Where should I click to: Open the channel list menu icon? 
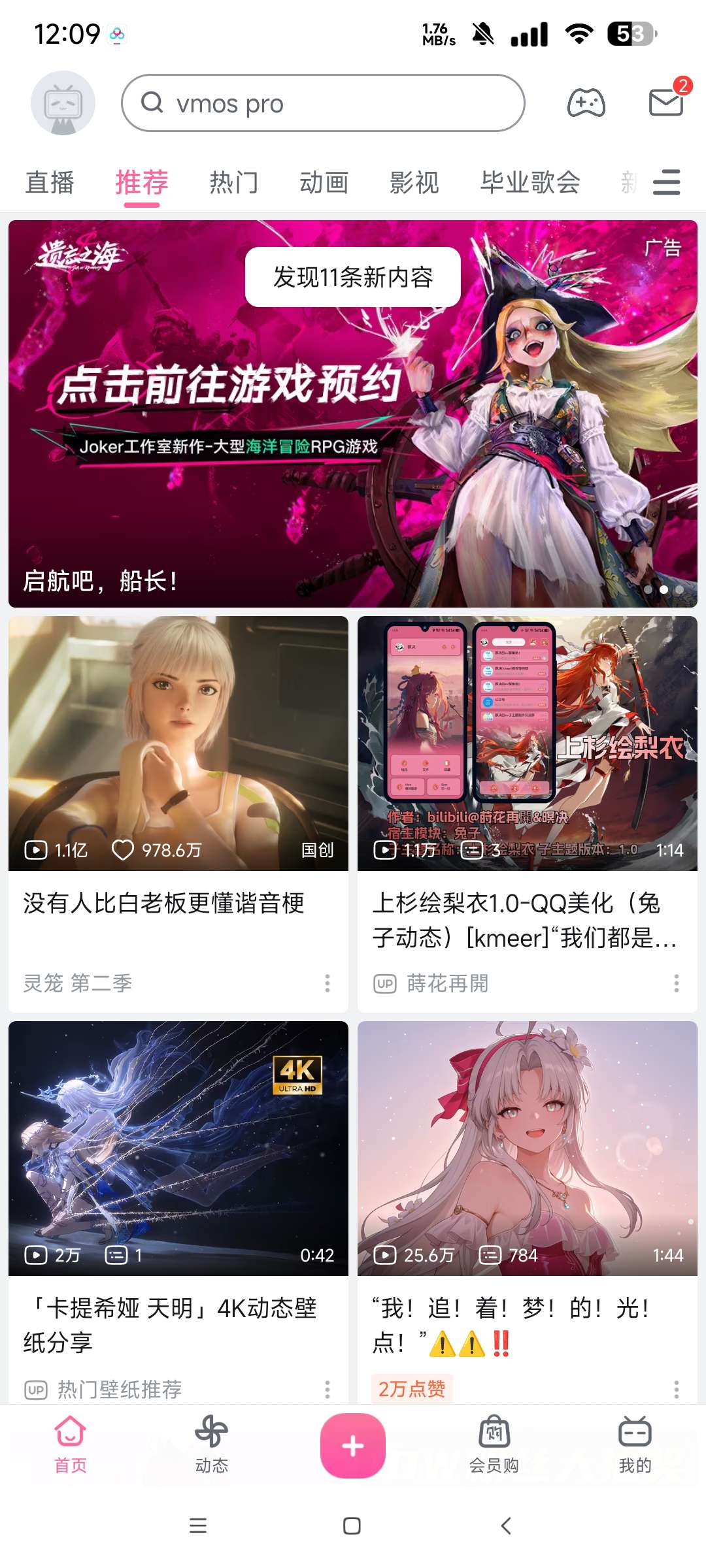pyautogui.click(x=667, y=182)
